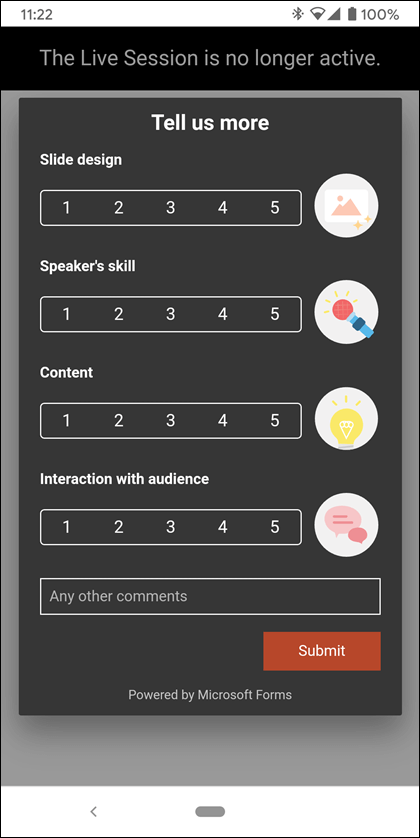This screenshot has width=420, height=838.
Task: Rate Slide design as 1
Action: pyautogui.click(x=66, y=207)
